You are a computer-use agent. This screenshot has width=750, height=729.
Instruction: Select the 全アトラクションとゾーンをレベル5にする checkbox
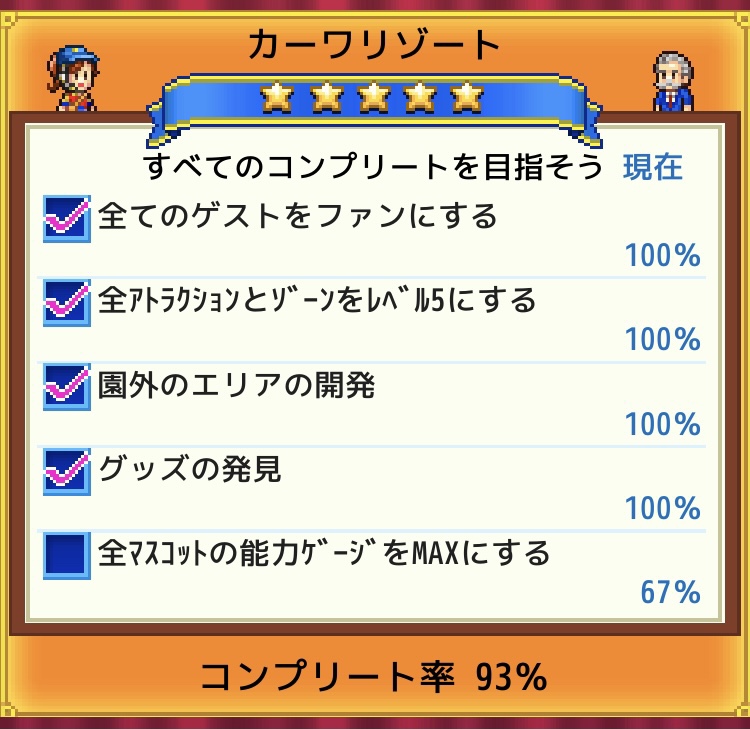click(67, 303)
